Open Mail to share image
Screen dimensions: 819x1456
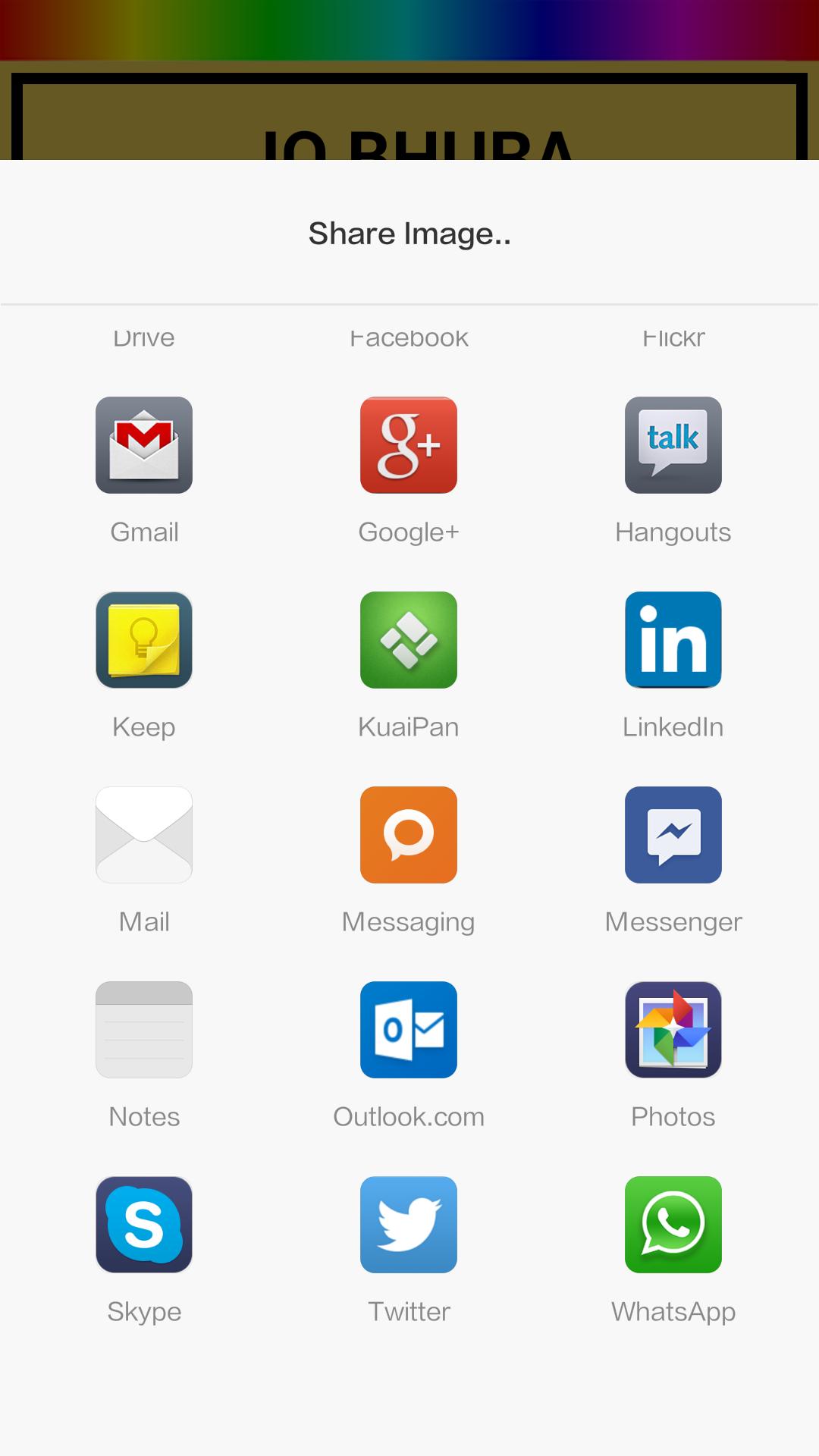click(x=144, y=835)
